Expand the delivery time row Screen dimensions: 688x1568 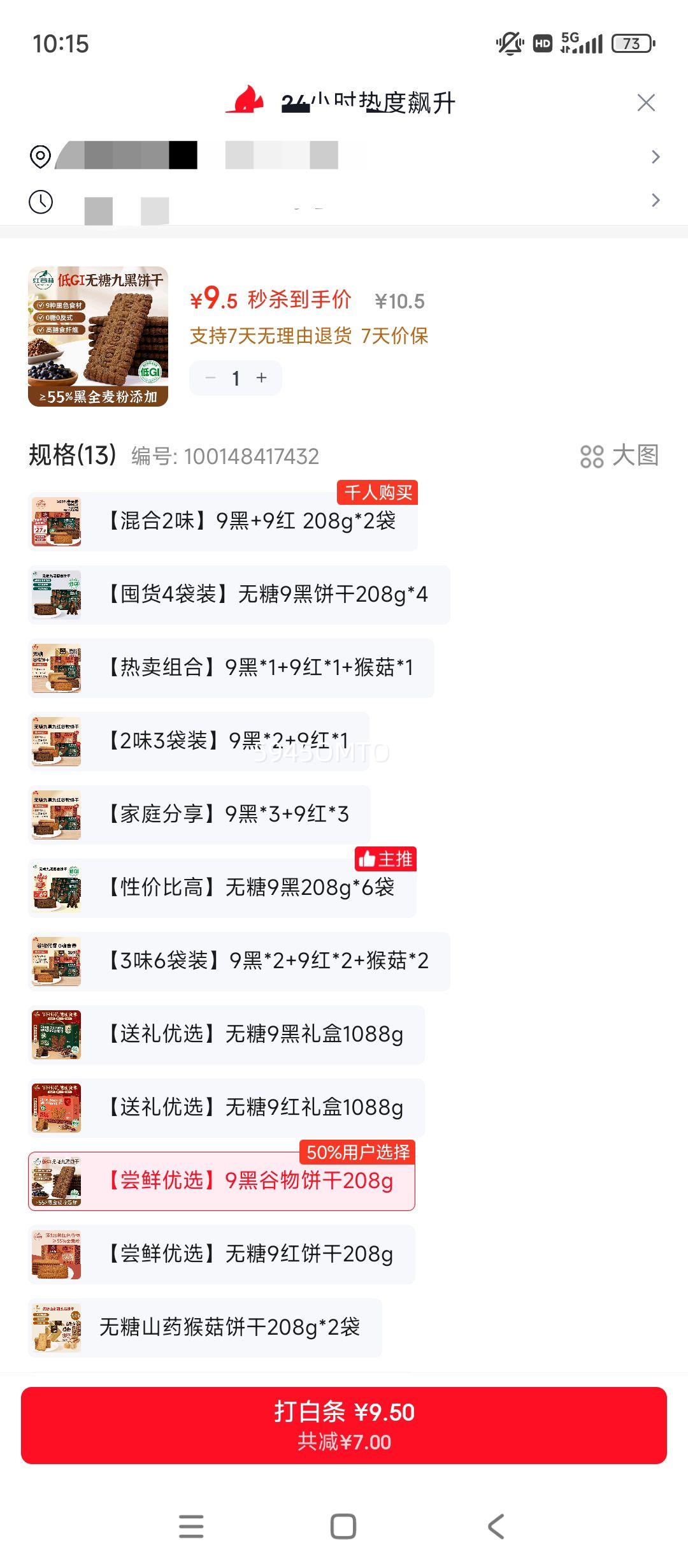pos(655,201)
